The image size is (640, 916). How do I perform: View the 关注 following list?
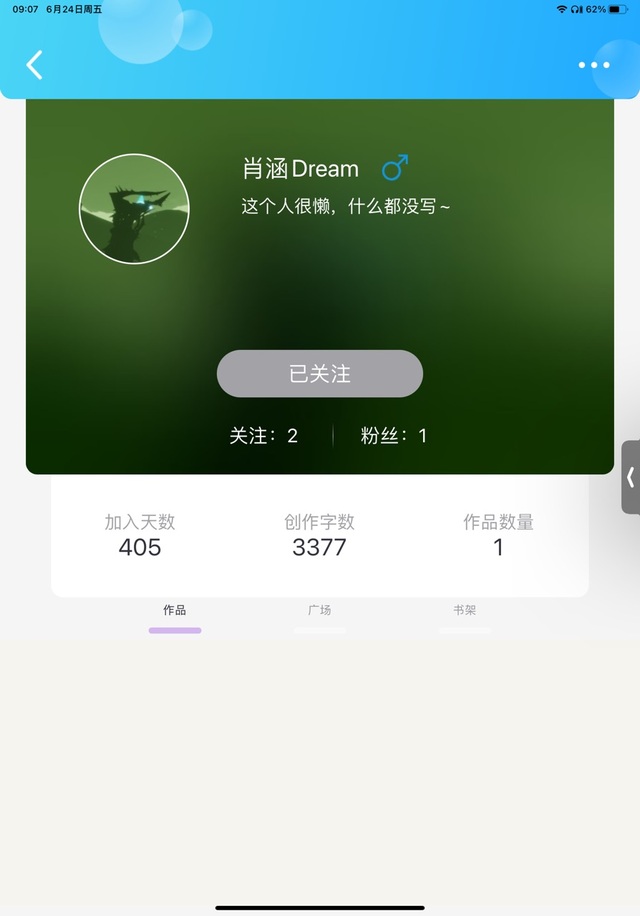[x=264, y=435]
